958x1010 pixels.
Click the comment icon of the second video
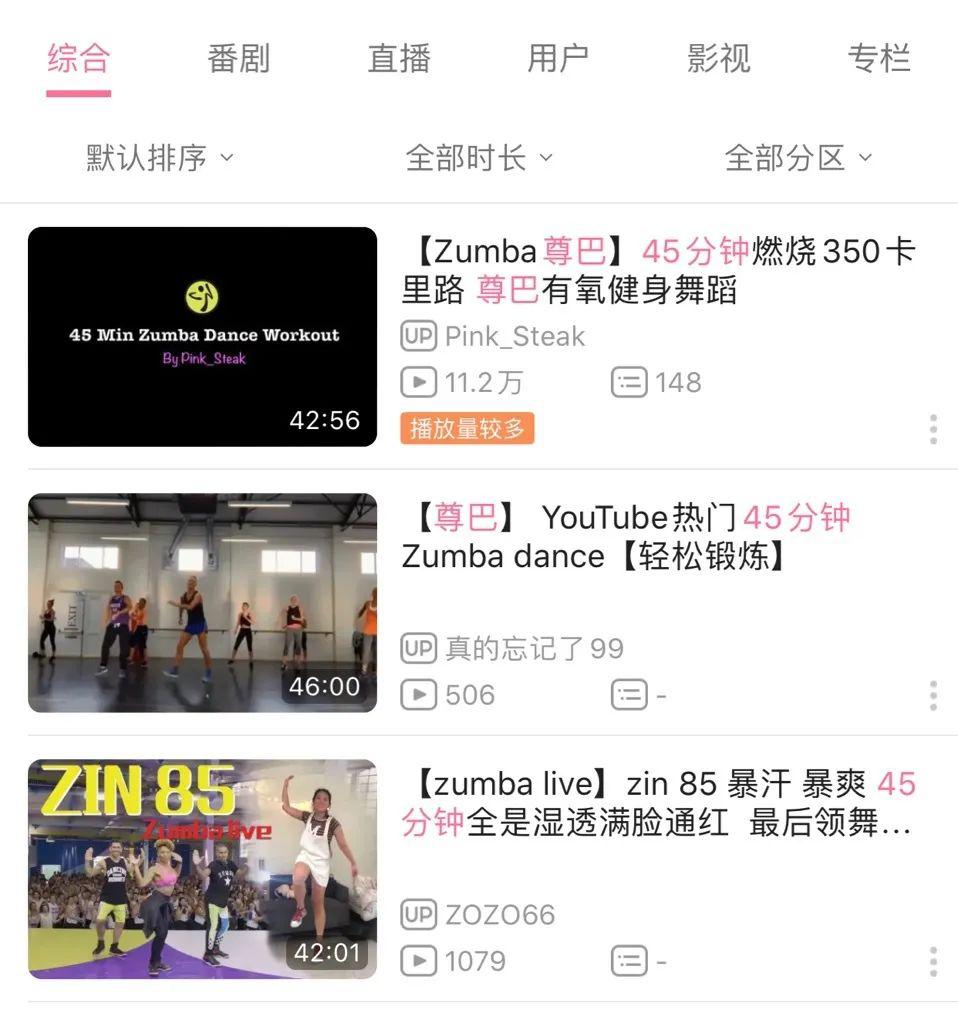(x=629, y=694)
